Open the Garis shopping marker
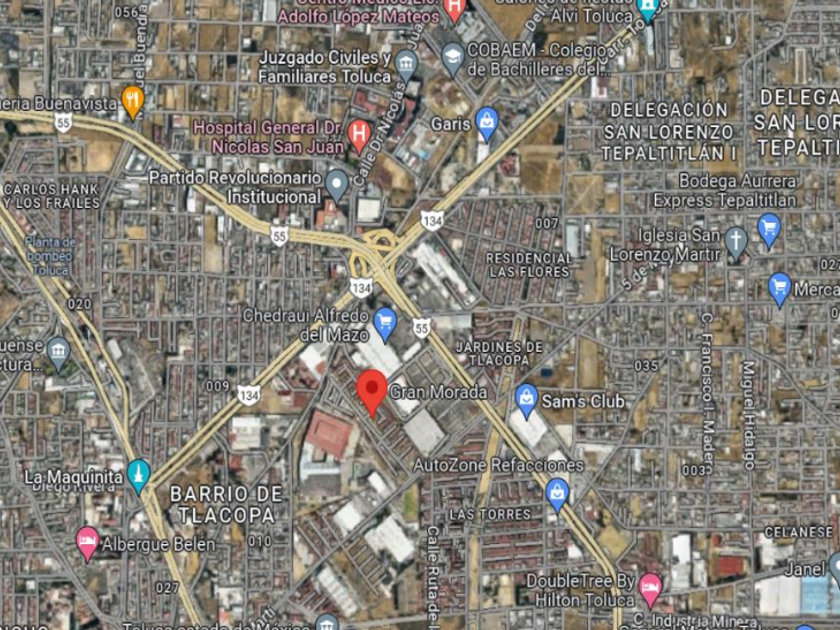840x630 pixels. tap(487, 124)
